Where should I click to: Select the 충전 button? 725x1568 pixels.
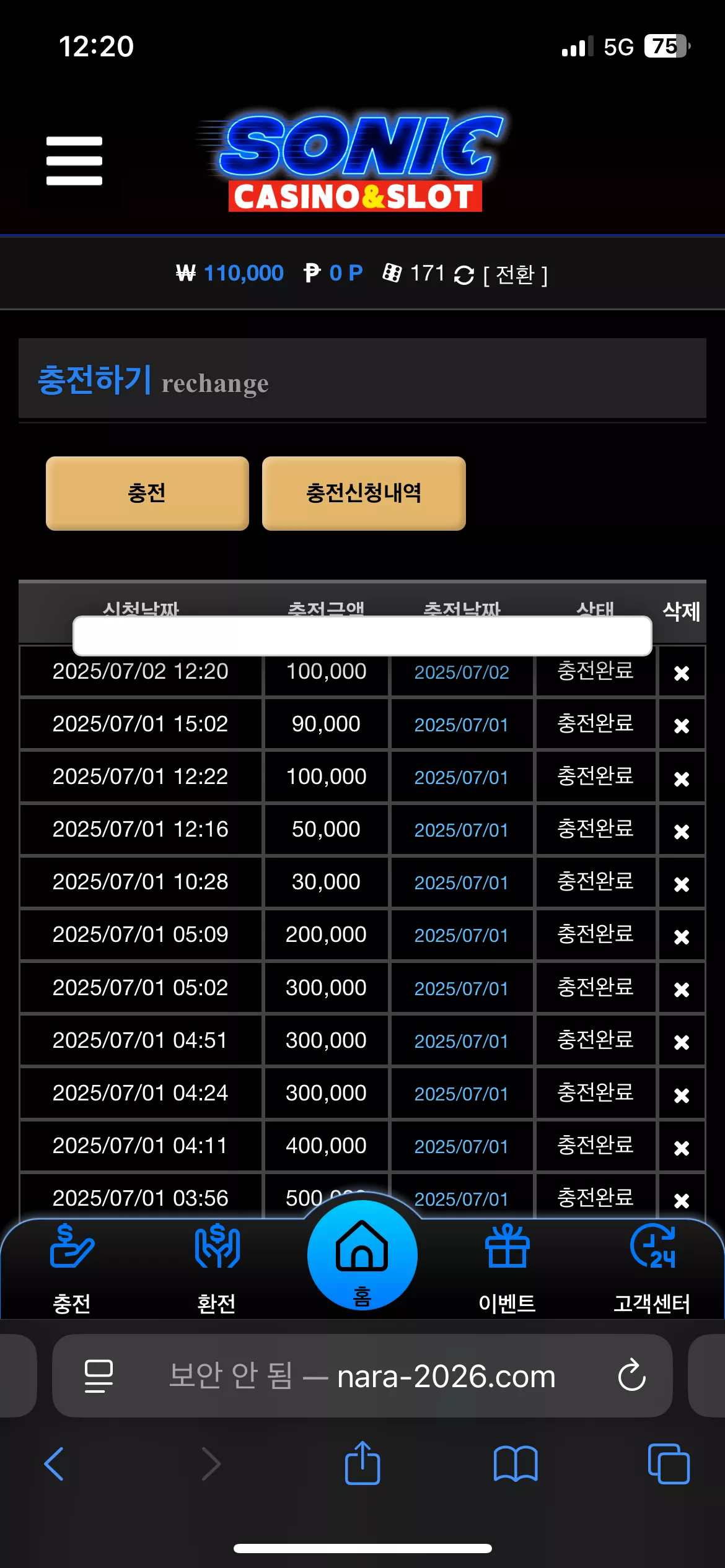[x=147, y=493]
